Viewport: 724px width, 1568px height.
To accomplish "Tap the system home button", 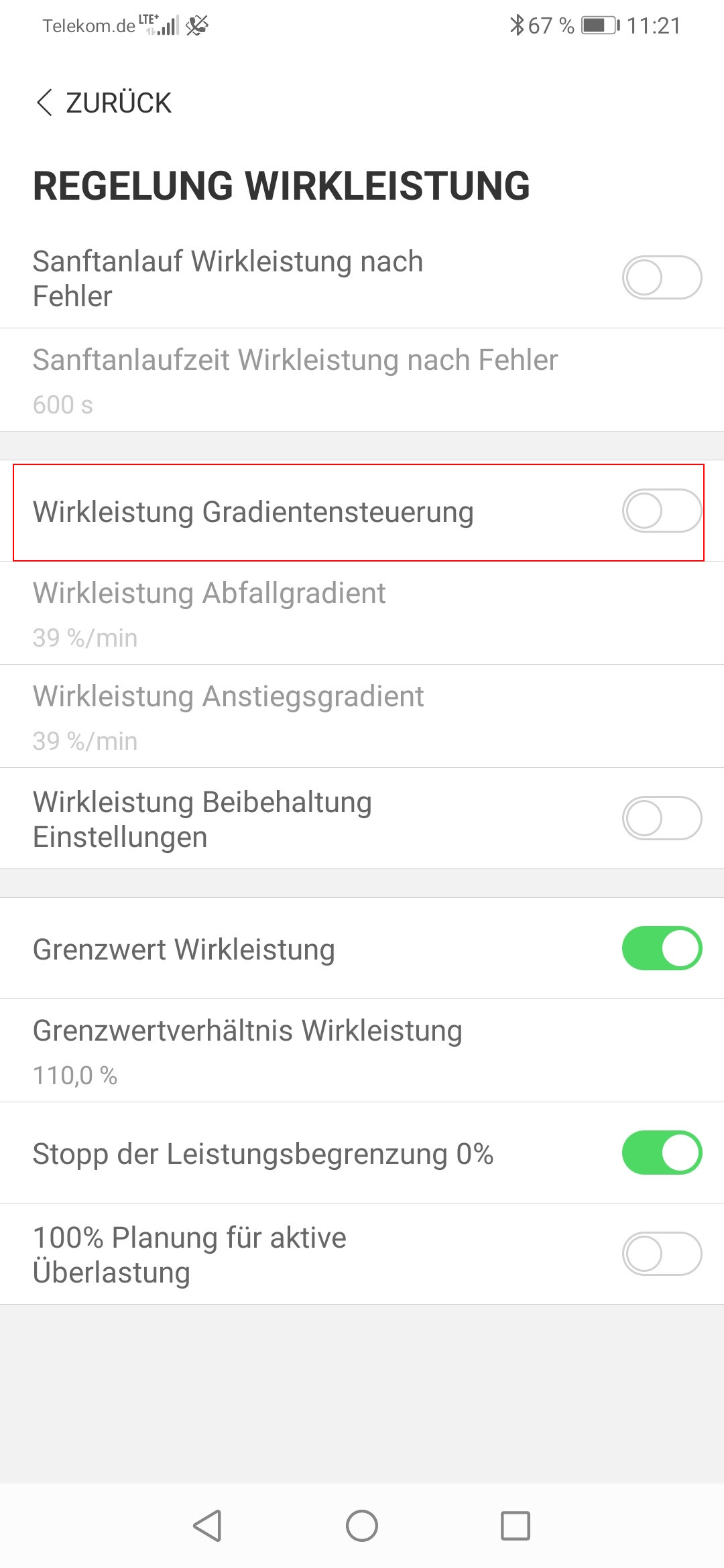I will click(x=362, y=1526).
